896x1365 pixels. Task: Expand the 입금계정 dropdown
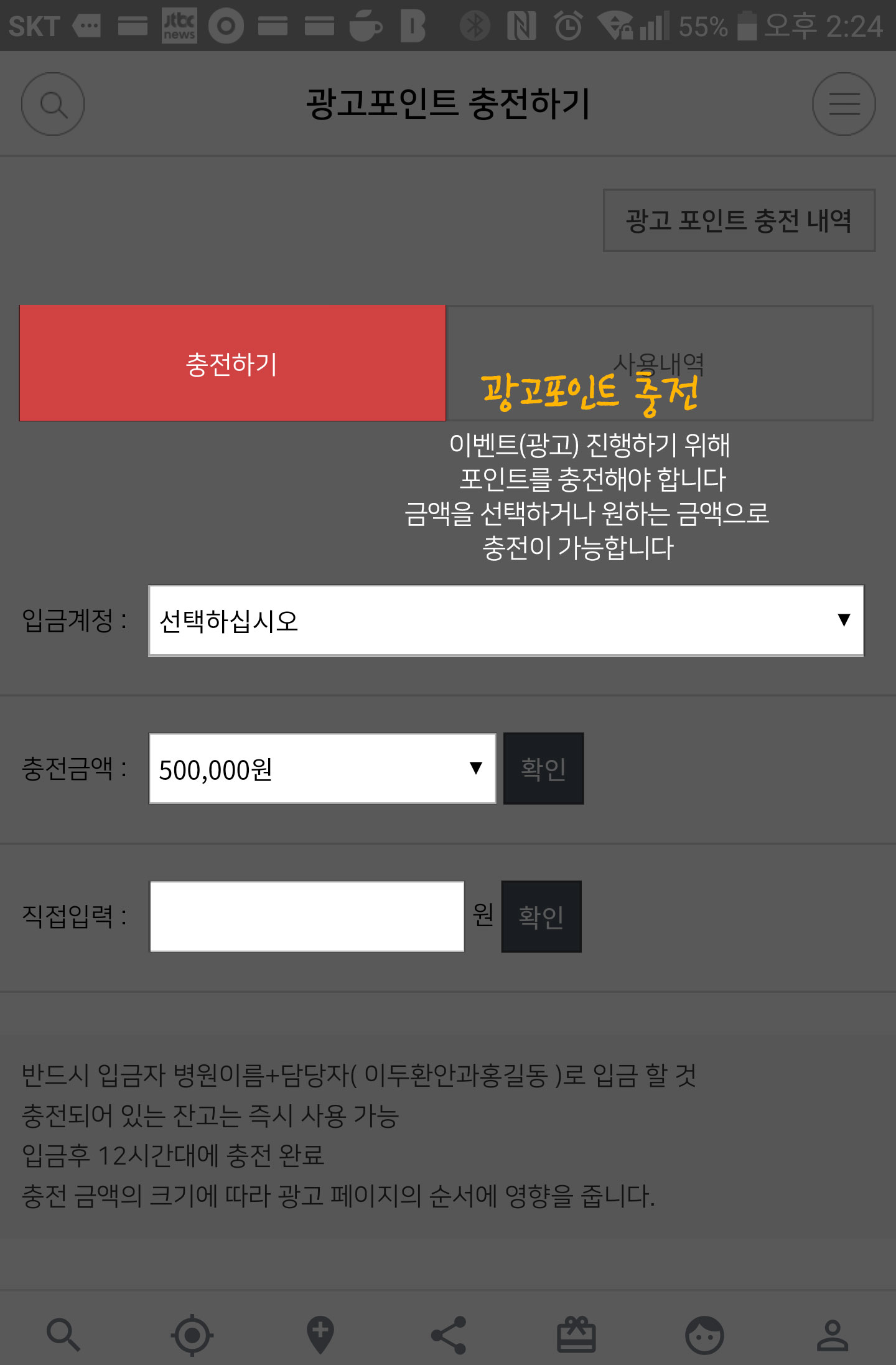[x=506, y=621]
